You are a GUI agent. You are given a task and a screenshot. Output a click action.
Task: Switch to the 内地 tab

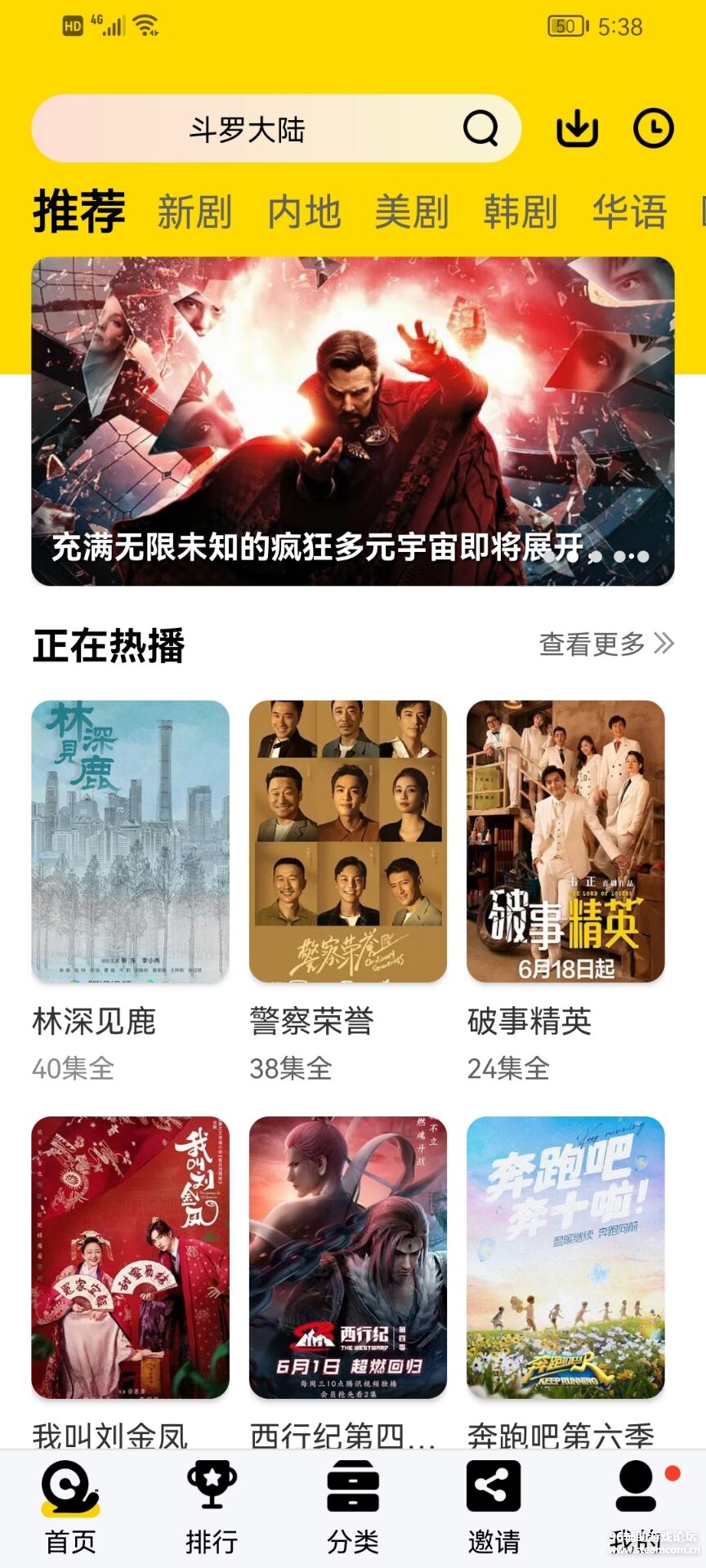tap(304, 212)
